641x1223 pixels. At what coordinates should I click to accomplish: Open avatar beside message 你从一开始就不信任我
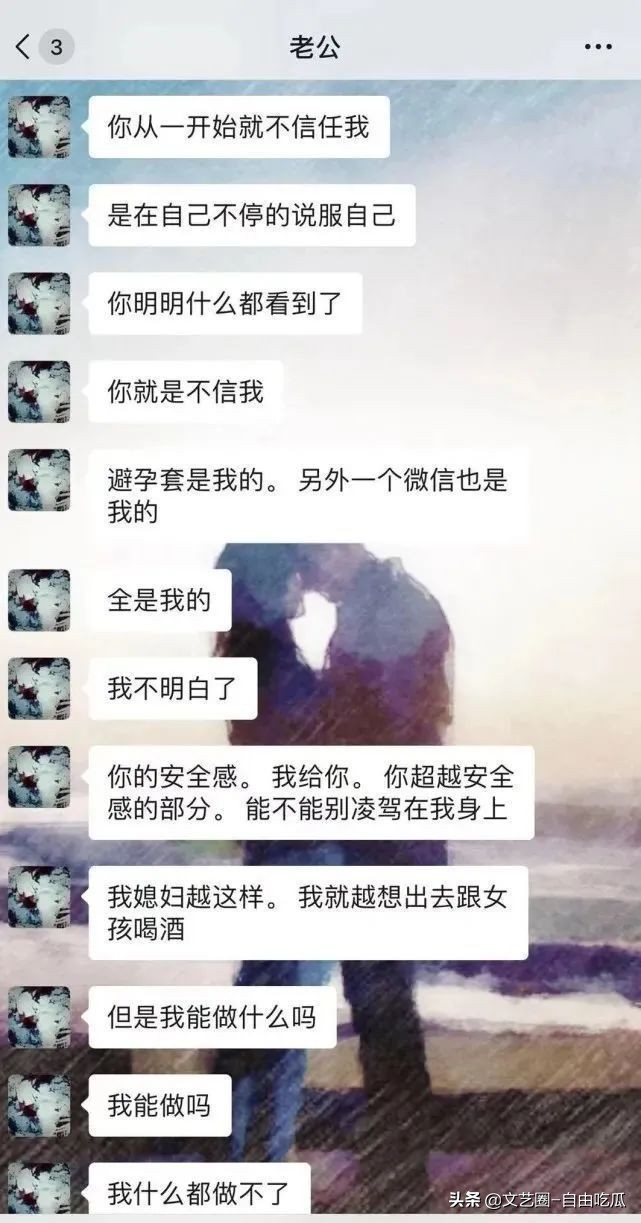(x=39, y=127)
